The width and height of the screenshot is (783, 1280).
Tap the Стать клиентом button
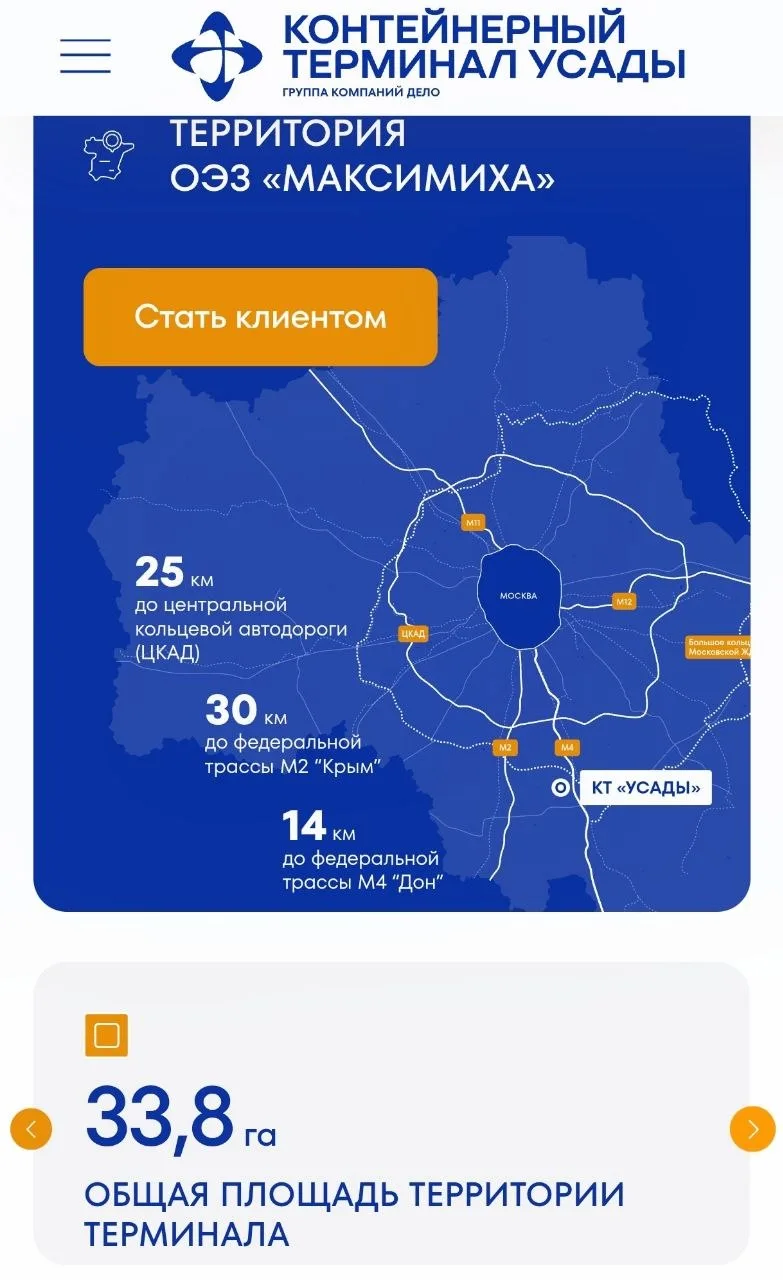tap(260, 317)
